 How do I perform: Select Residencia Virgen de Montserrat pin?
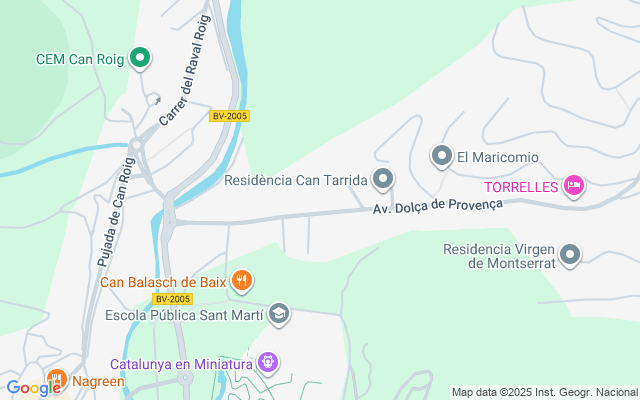tap(570, 255)
